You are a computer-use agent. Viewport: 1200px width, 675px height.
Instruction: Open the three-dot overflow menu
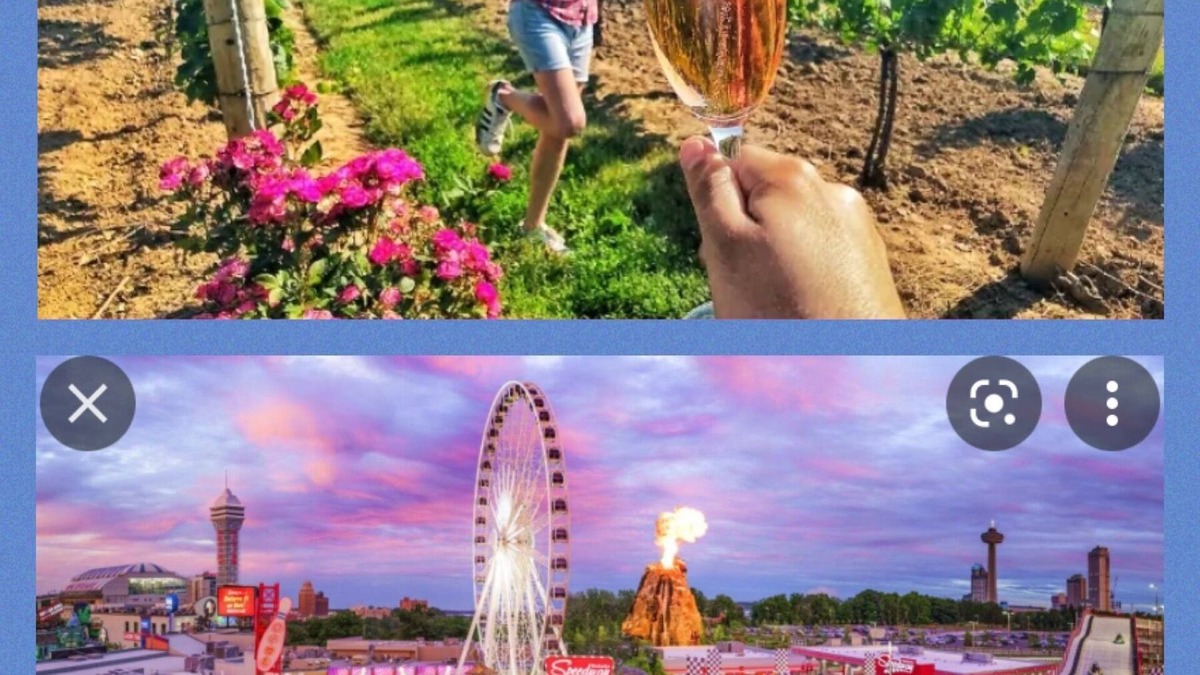coord(1111,404)
